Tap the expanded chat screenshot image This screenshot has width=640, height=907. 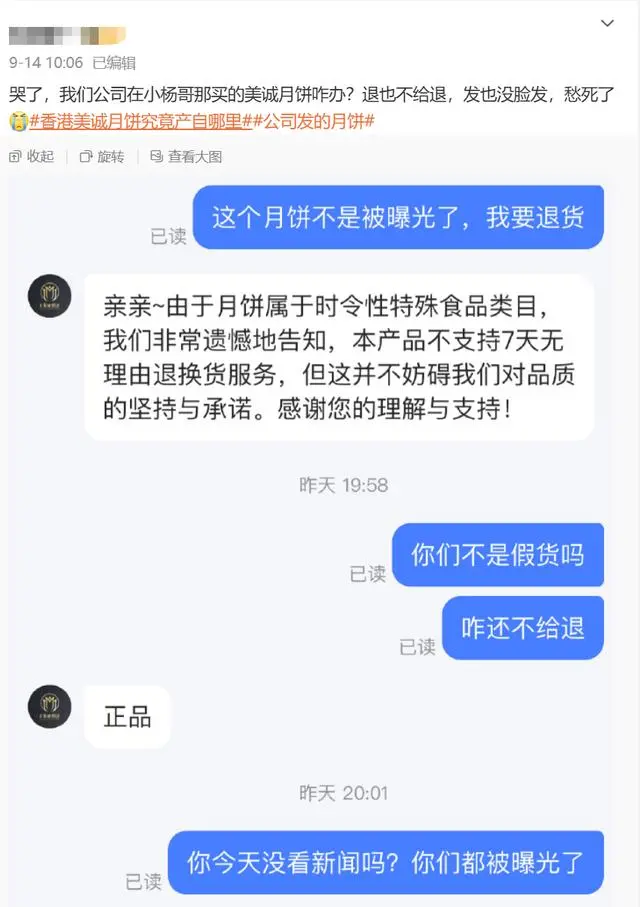click(x=320, y=540)
